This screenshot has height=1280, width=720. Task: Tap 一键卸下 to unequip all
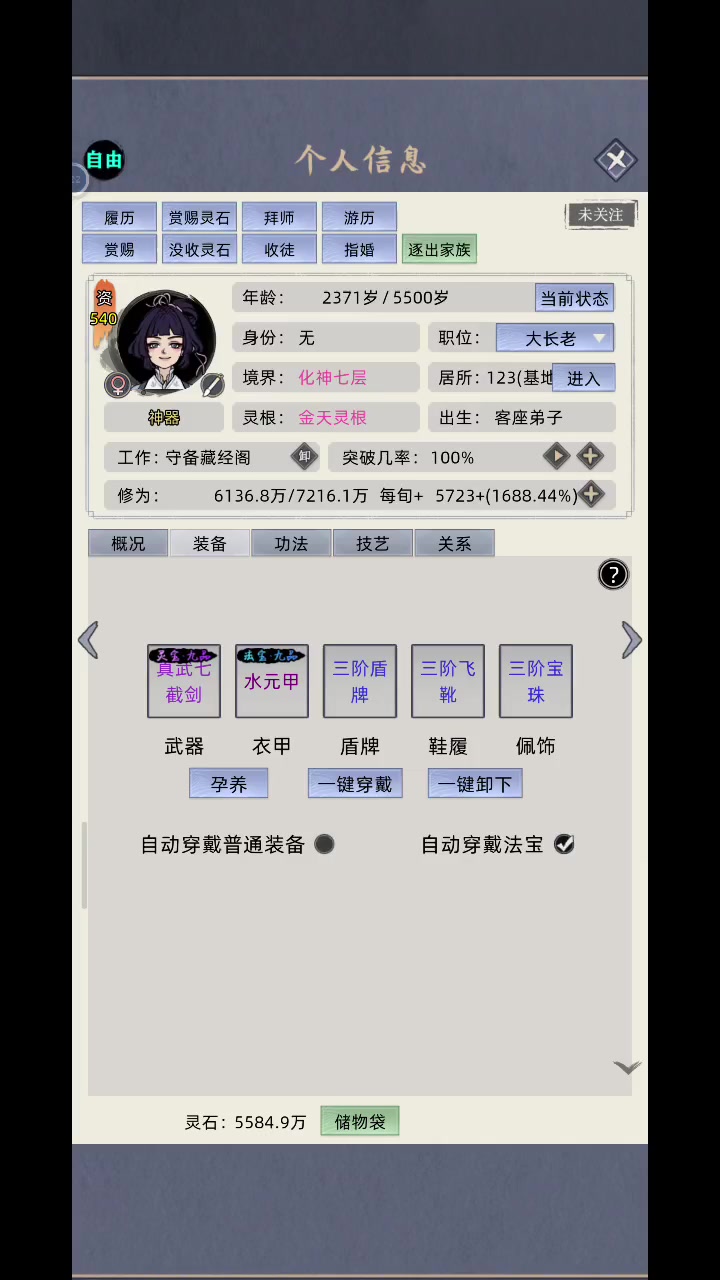pos(475,784)
